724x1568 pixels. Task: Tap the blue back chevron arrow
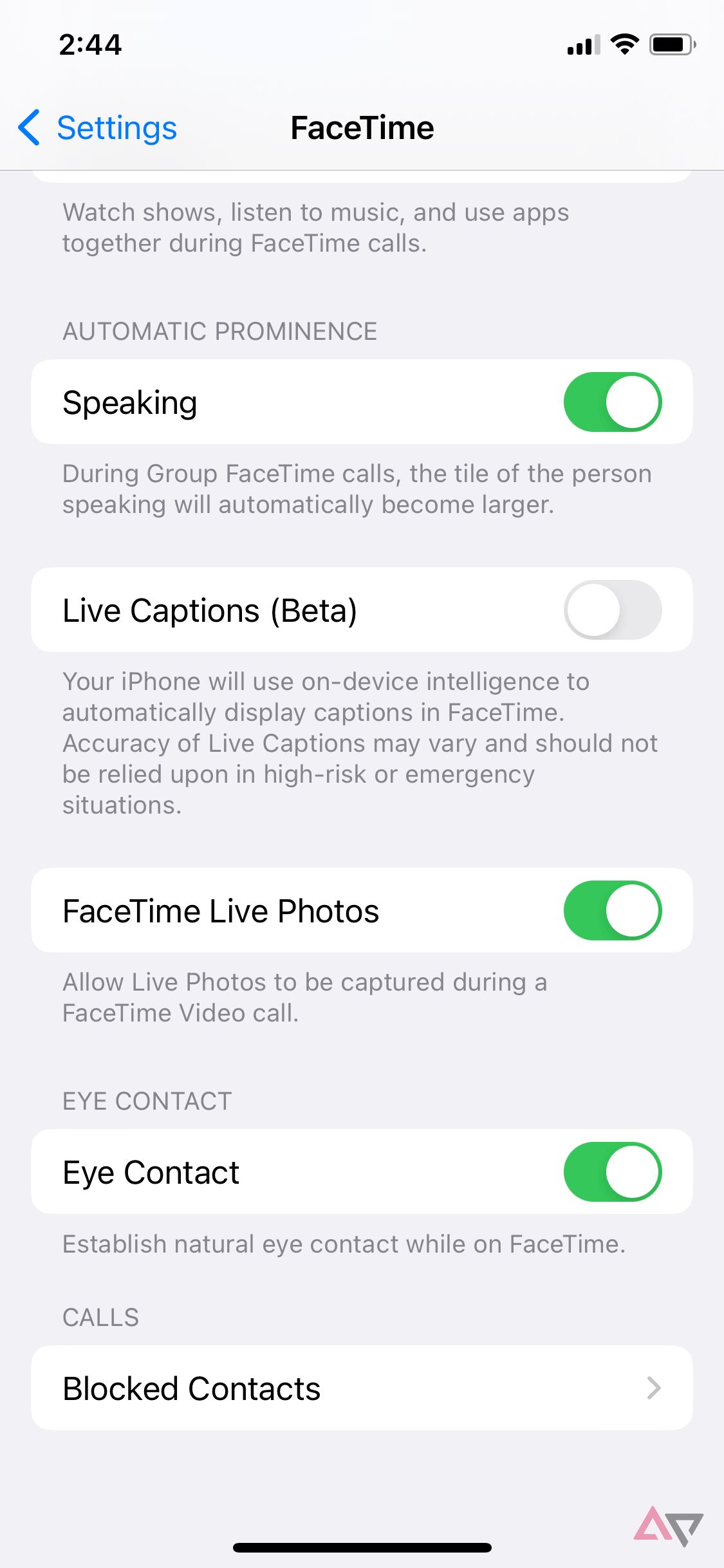(x=29, y=127)
